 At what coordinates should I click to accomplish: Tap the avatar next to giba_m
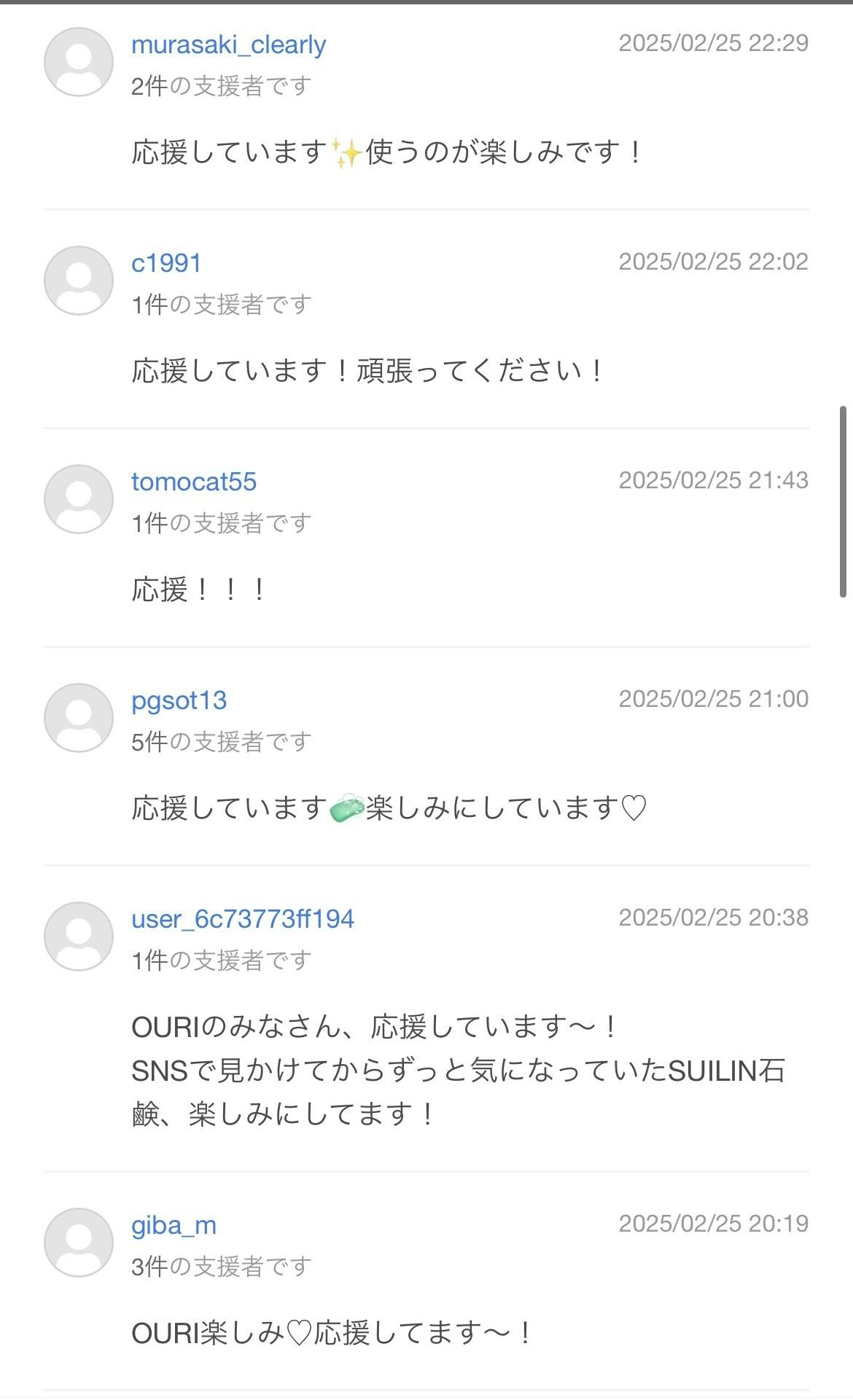tap(79, 1243)
